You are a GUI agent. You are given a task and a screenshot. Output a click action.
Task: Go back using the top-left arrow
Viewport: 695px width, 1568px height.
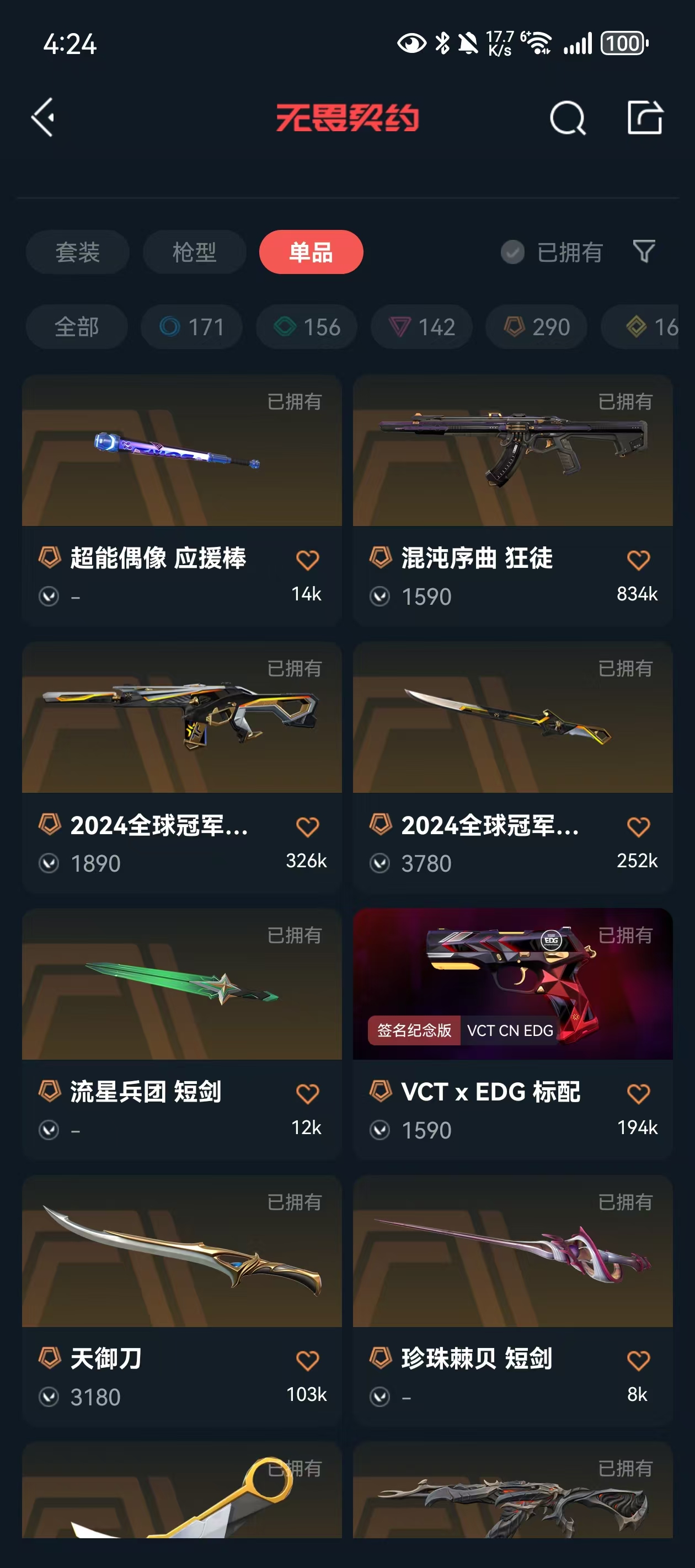pyautogui.click(x=42, y=117)
